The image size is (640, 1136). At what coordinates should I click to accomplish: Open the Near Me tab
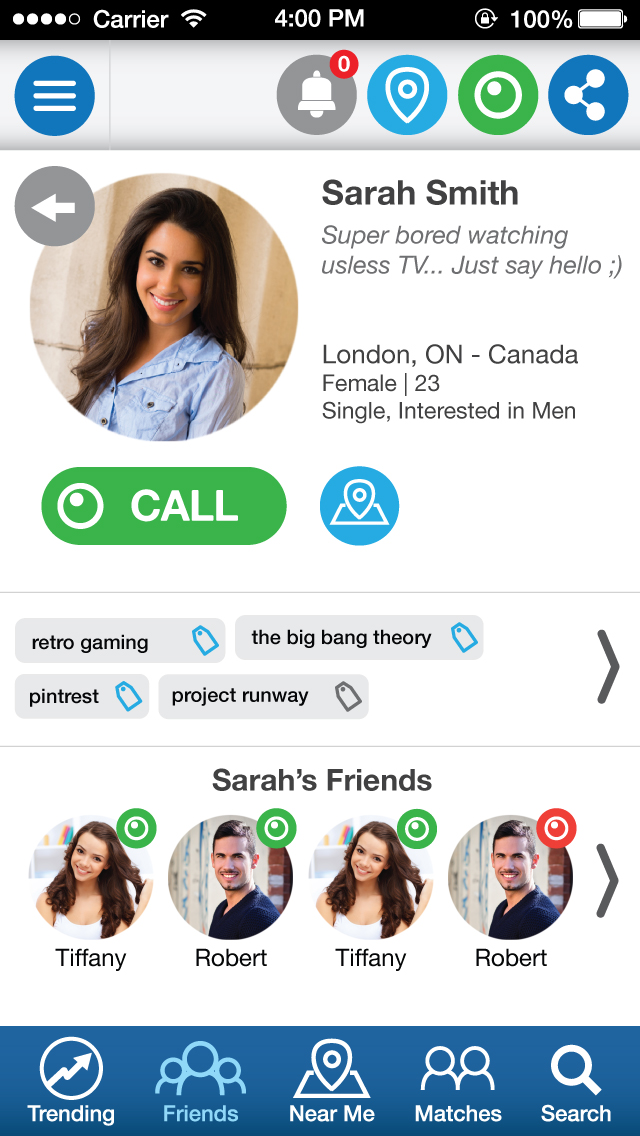click(331, 1082)
